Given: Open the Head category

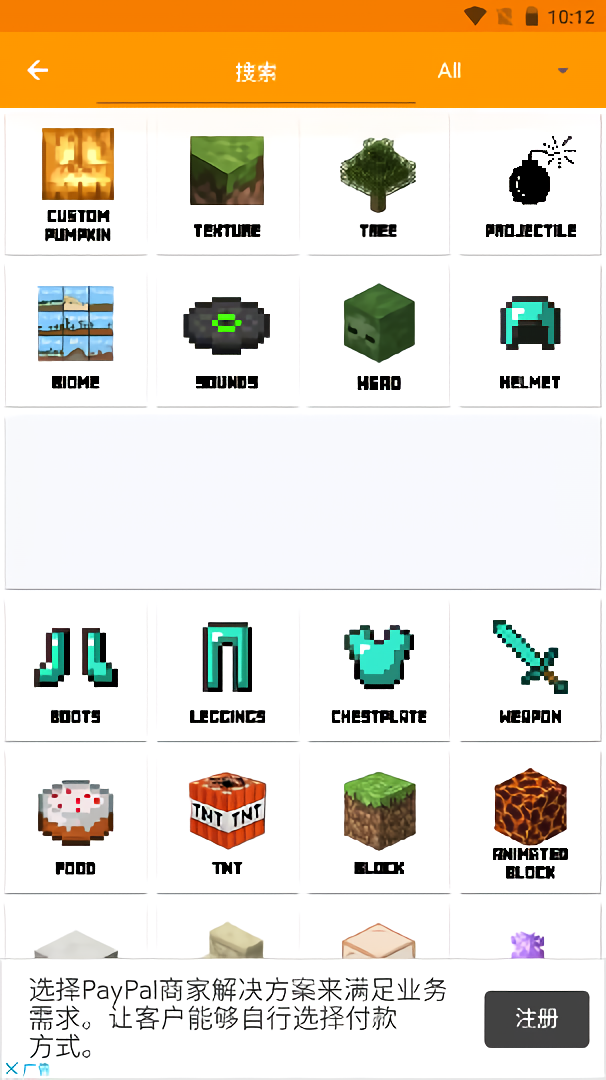Looking at the screenshot, I should [x=378, y=336].
